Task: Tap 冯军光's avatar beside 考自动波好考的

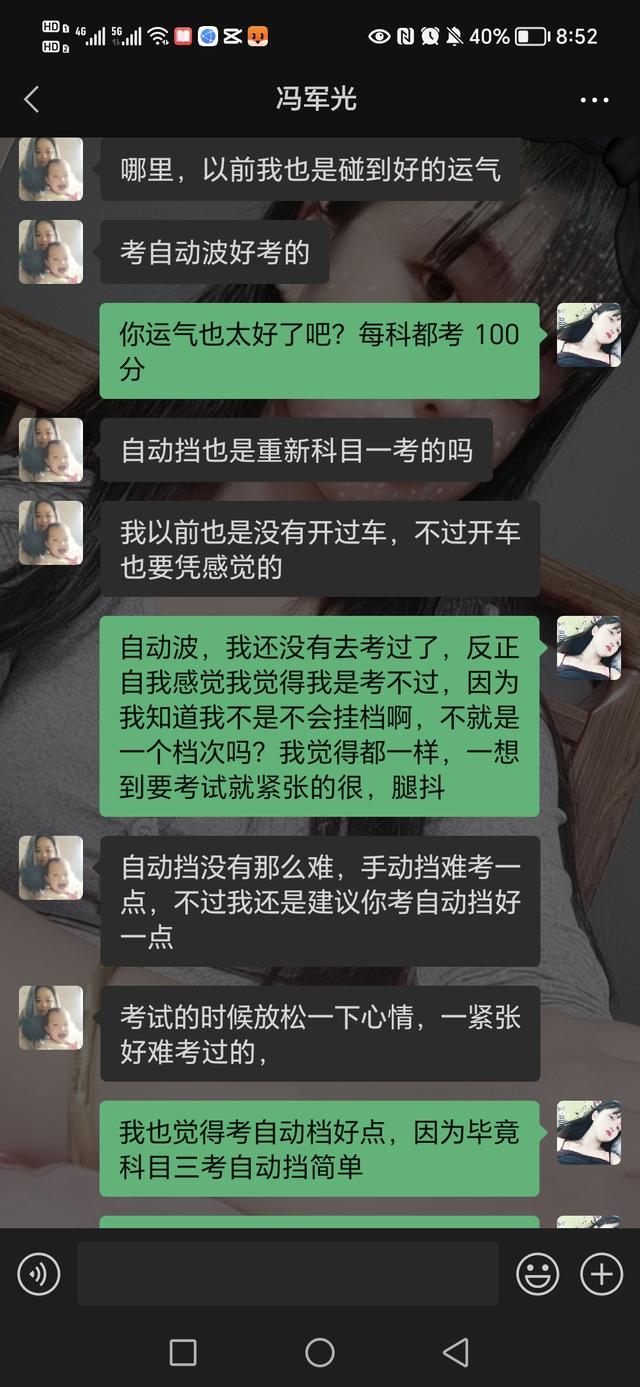Action: (51, 252)
